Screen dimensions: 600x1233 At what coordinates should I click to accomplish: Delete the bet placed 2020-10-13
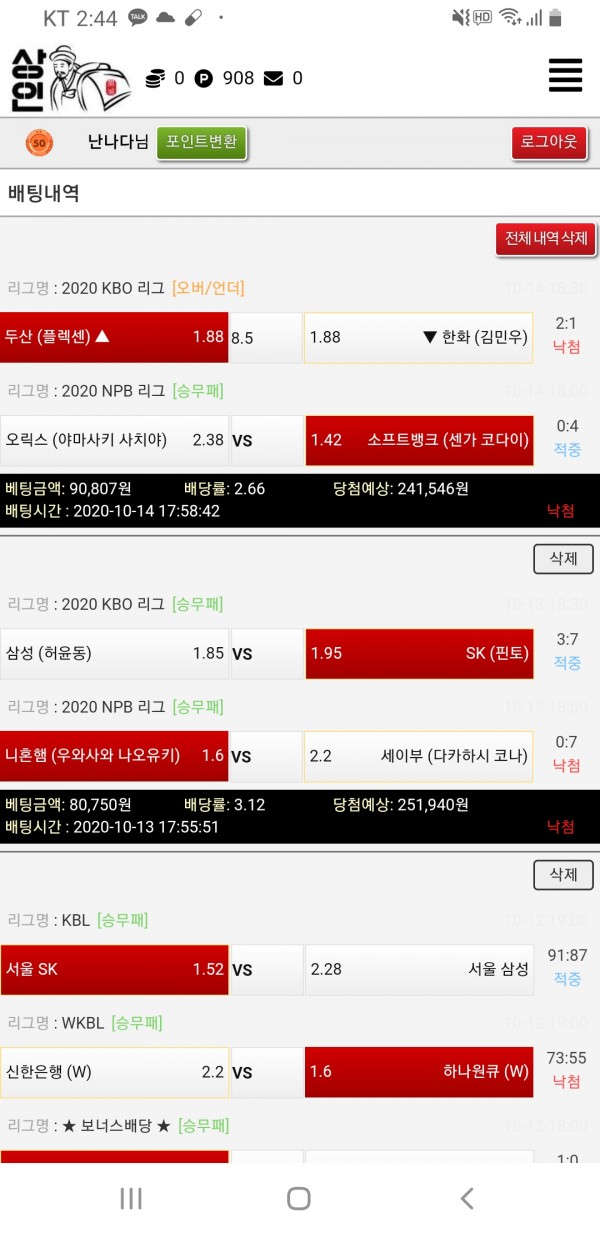(563, 558)
